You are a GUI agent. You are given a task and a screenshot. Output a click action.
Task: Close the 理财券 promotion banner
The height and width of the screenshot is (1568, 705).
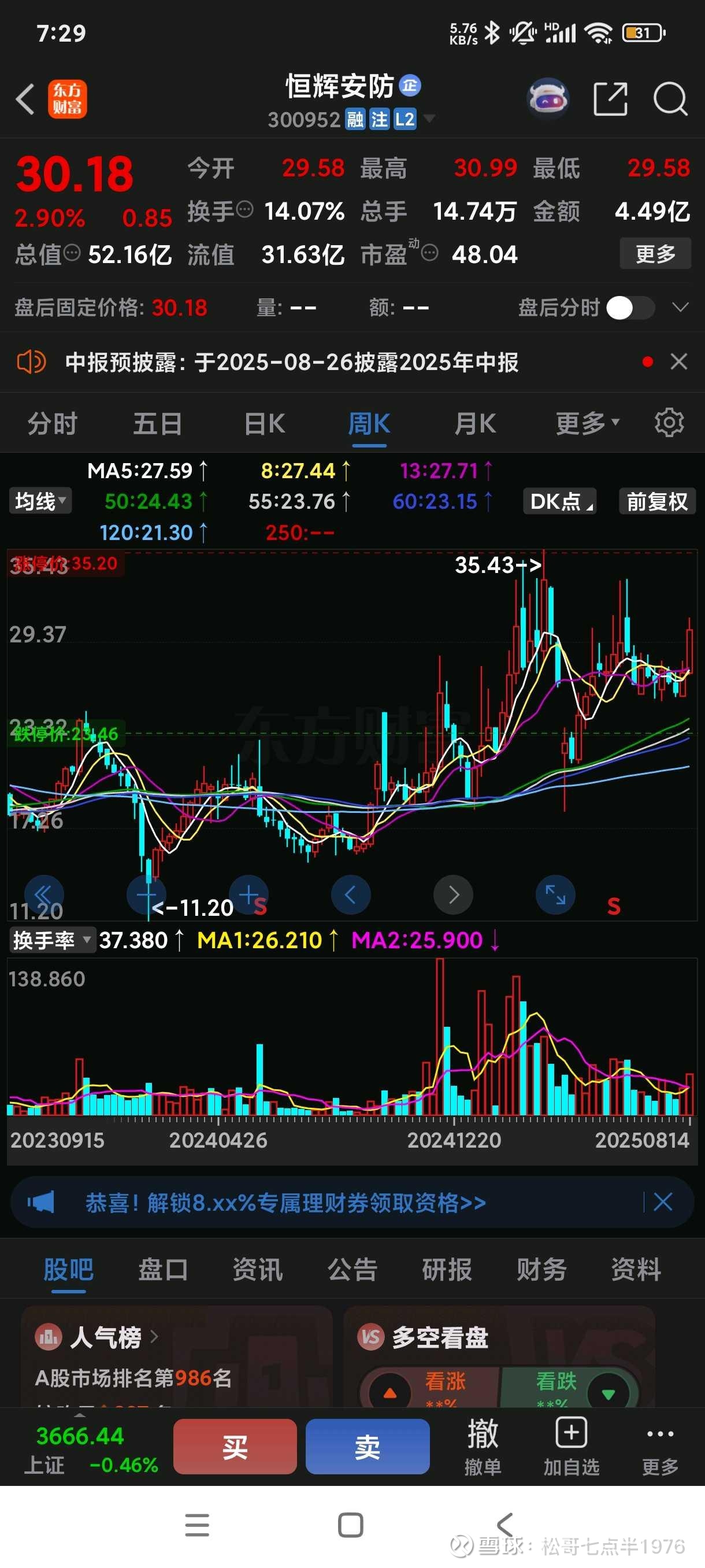pyautogui.click(x=662, y=1202)
